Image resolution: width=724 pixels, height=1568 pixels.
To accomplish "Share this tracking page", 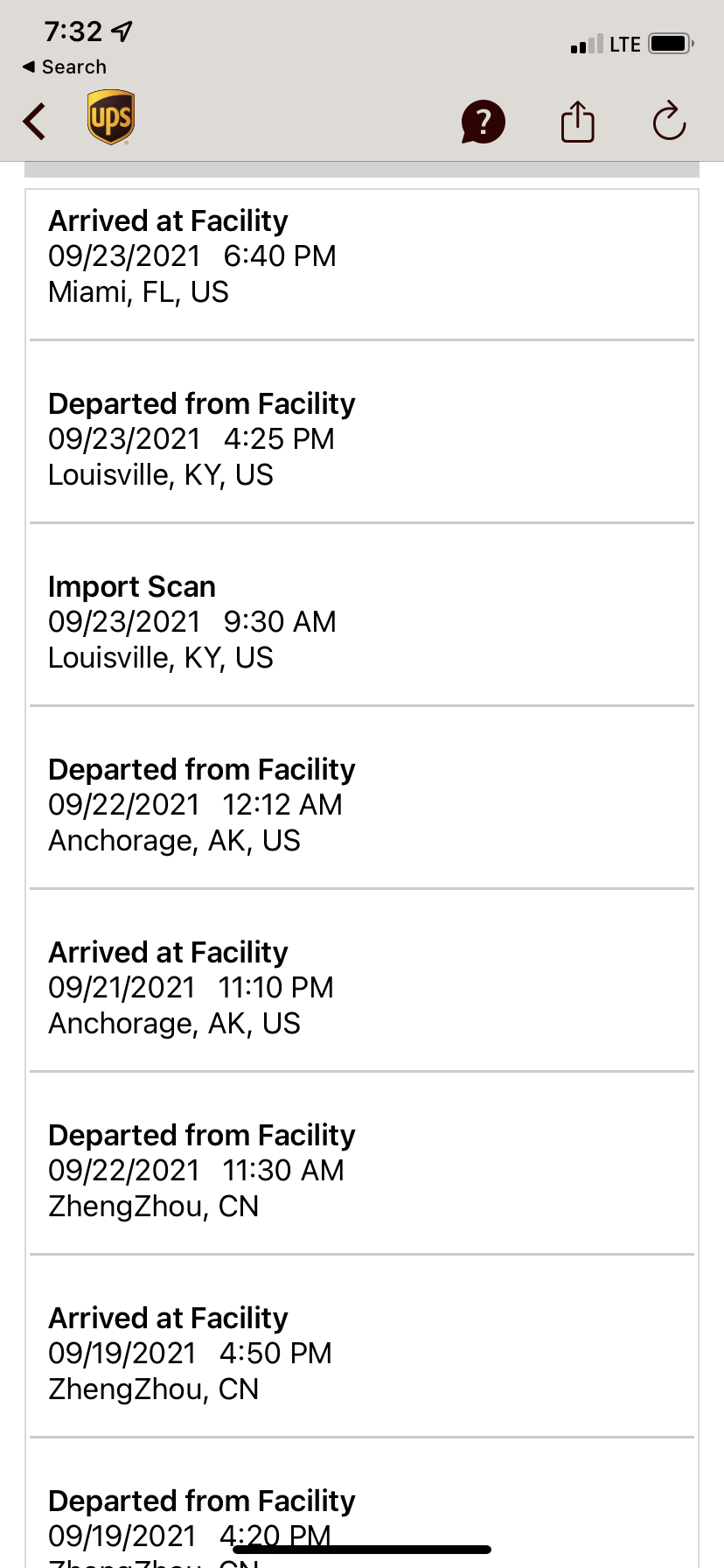I will click(577, 122).
